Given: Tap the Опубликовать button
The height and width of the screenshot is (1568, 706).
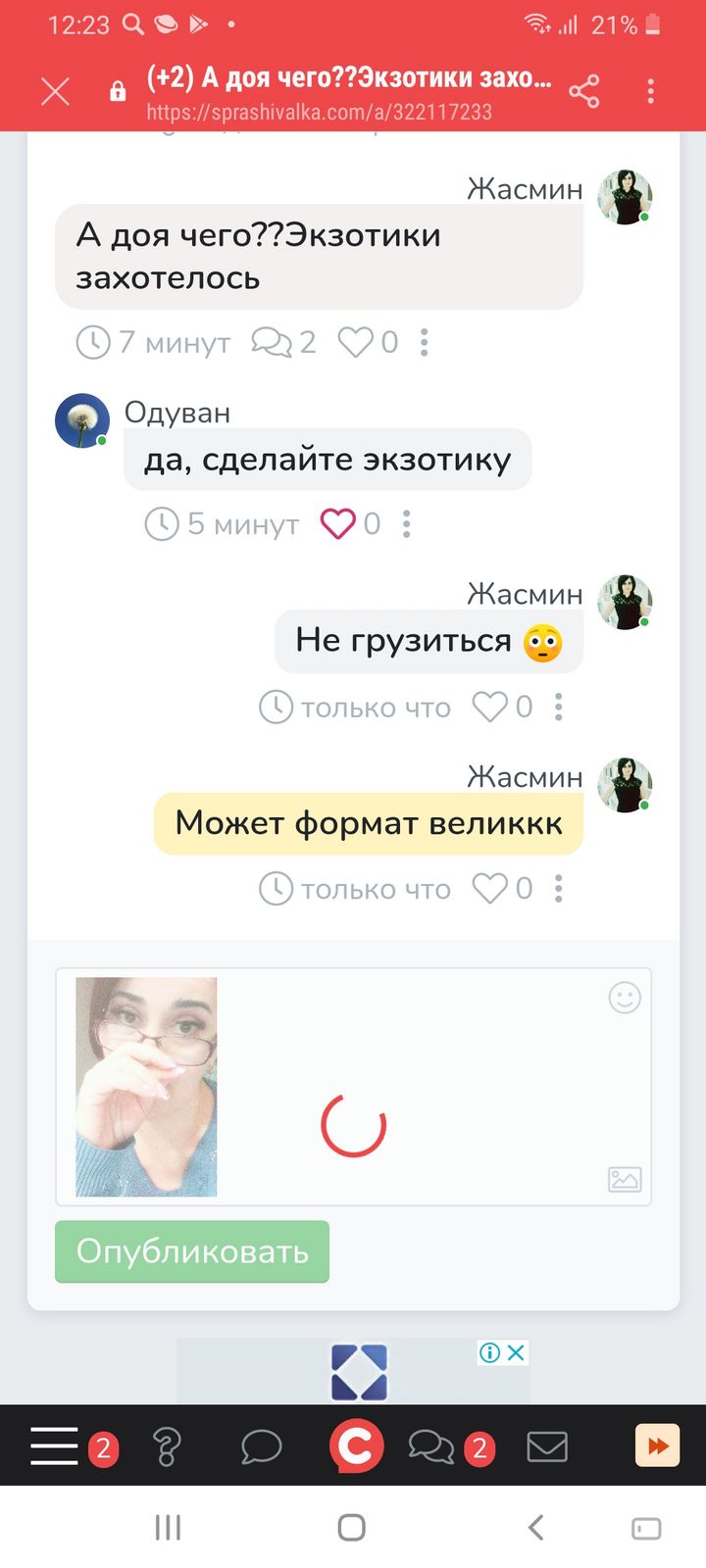Looking at the screenshot, I should [192, 1251].
